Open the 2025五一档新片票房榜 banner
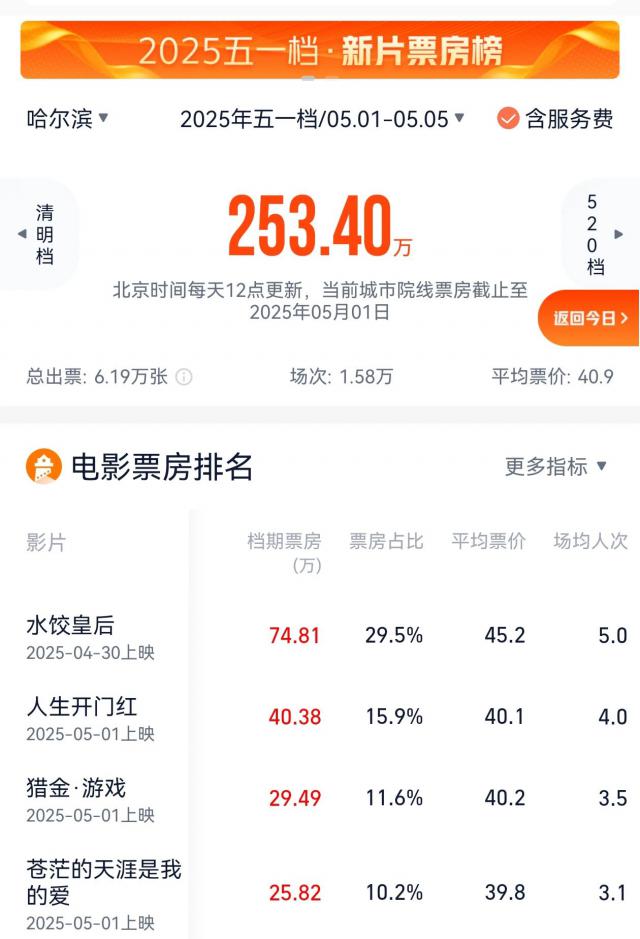 point(319,50)
